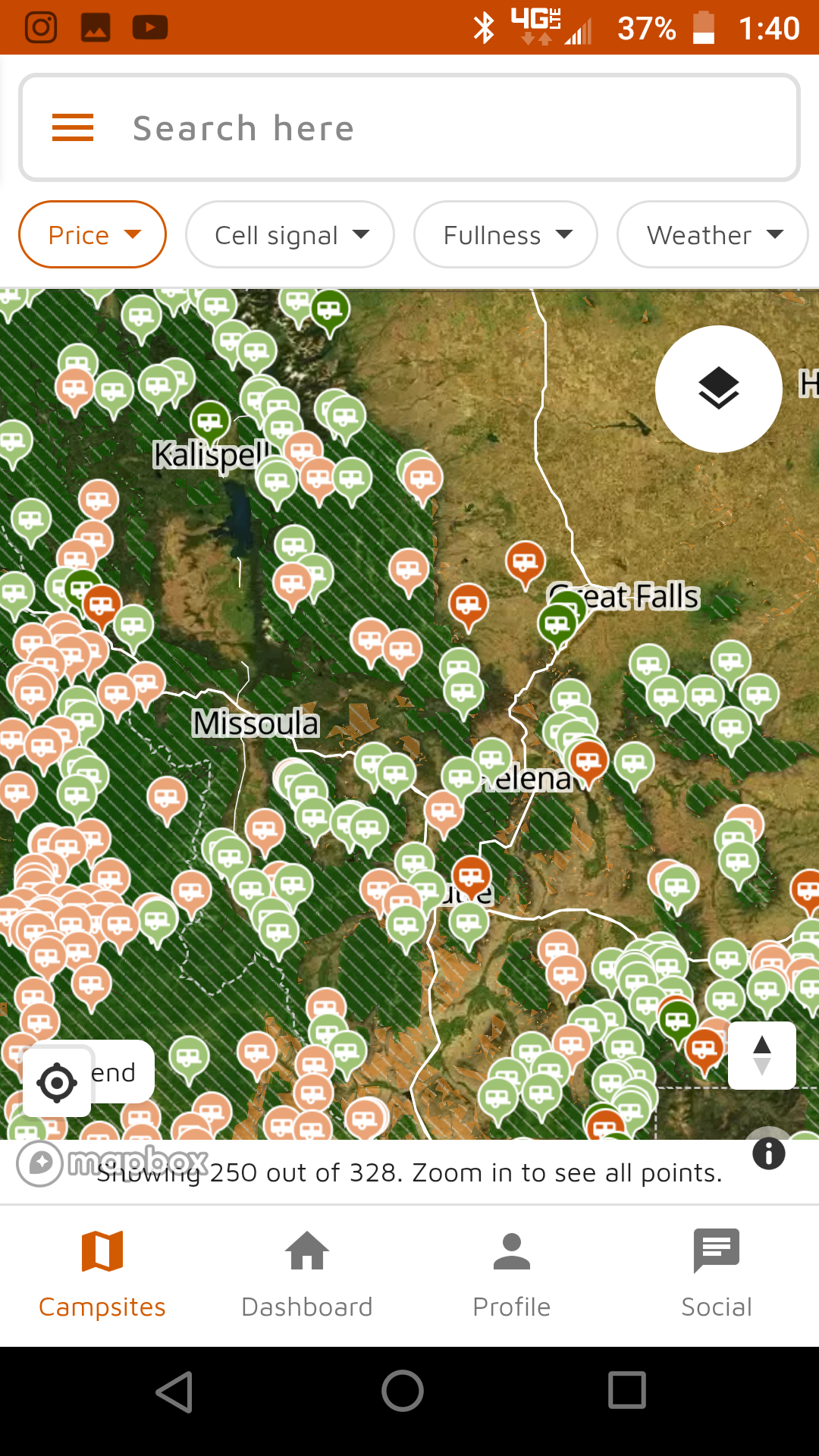
Task: Open the hamburger menu
Action: [x=73, y=127]
